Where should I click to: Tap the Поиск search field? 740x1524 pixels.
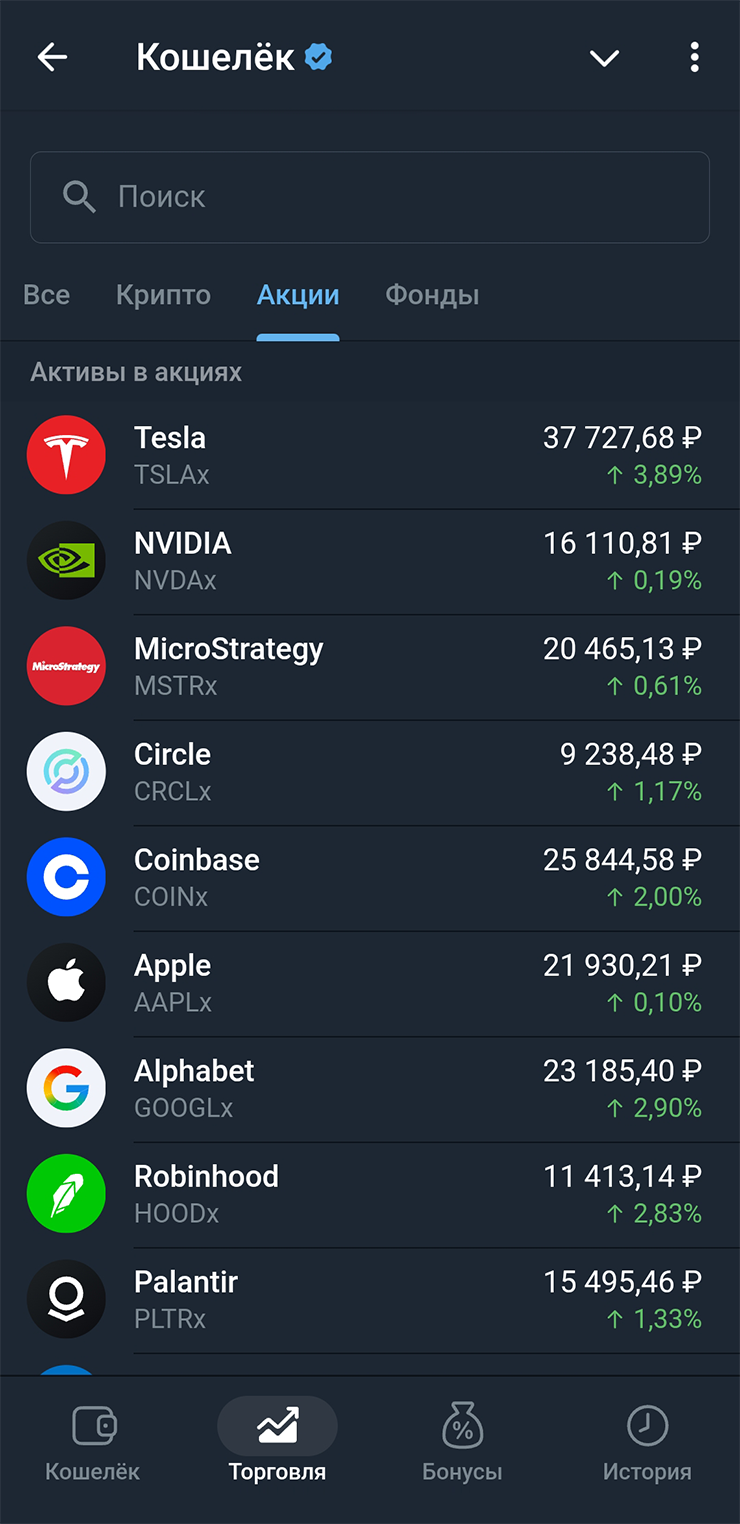click(x=370, y=197)
